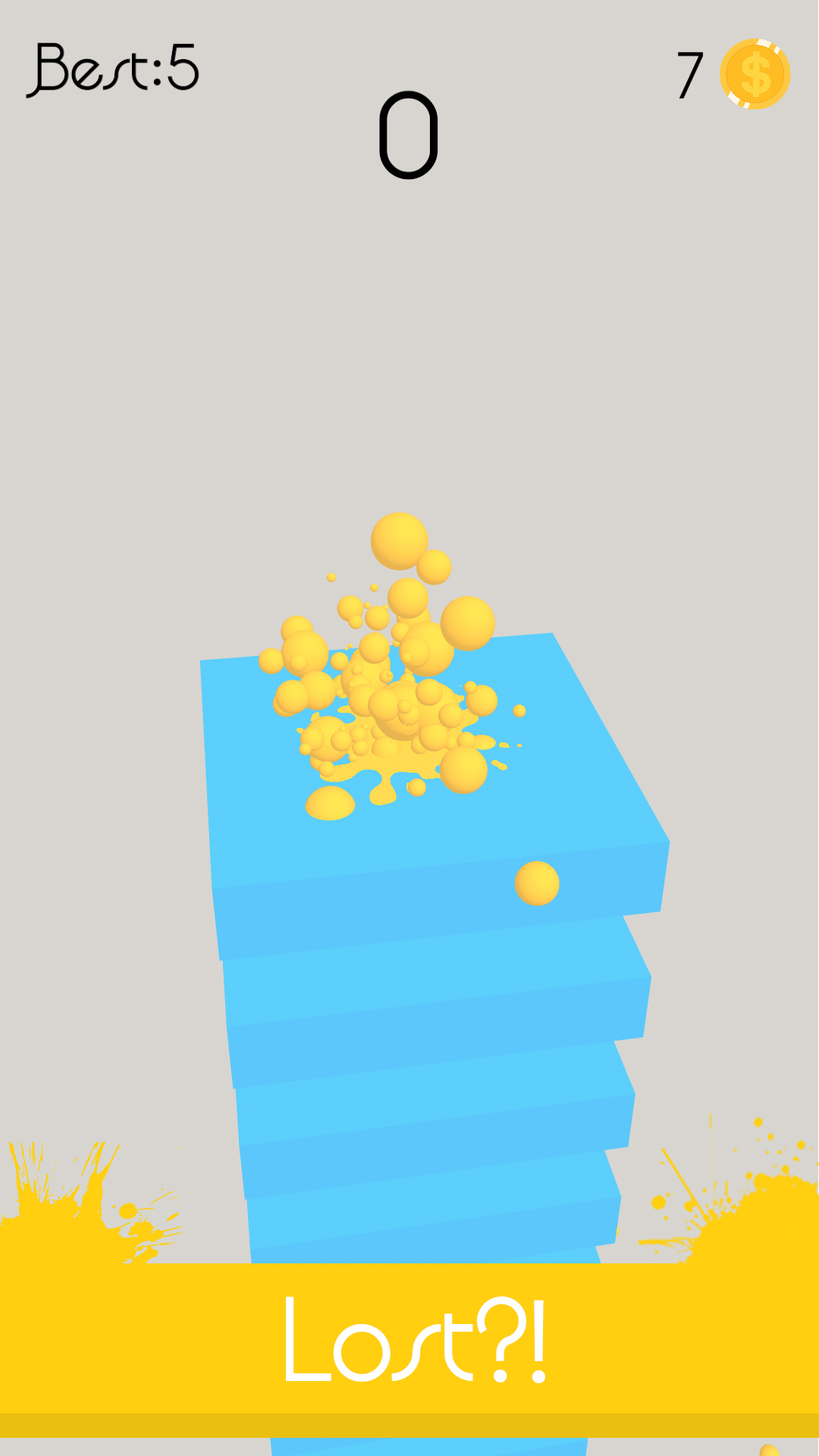Tap the "Lost?!" banner
The image size is (819, 1456).
tap(409, 1348)
